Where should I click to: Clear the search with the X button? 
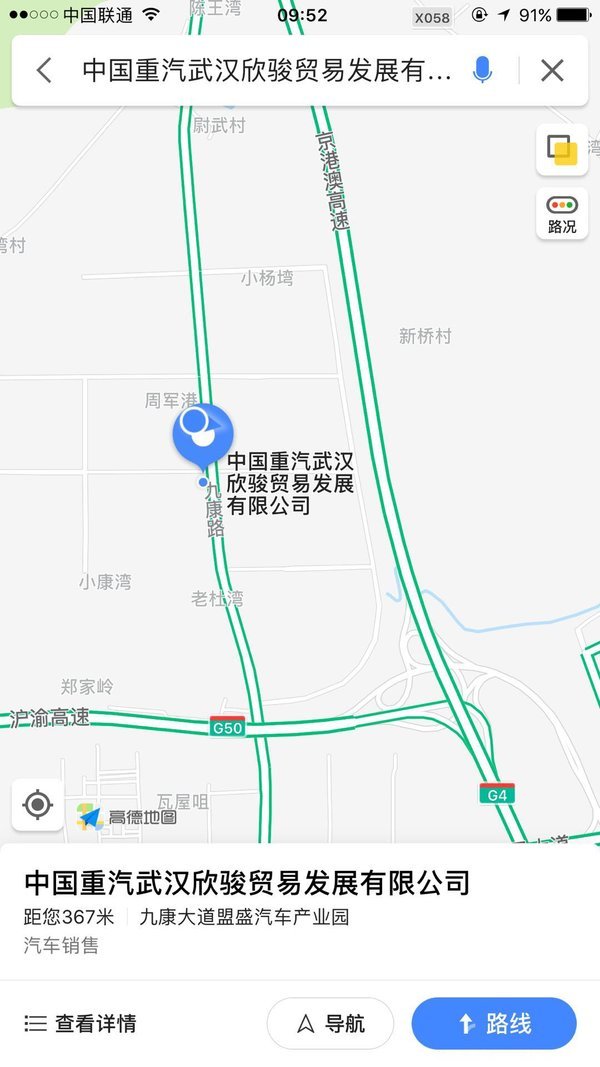552,70
